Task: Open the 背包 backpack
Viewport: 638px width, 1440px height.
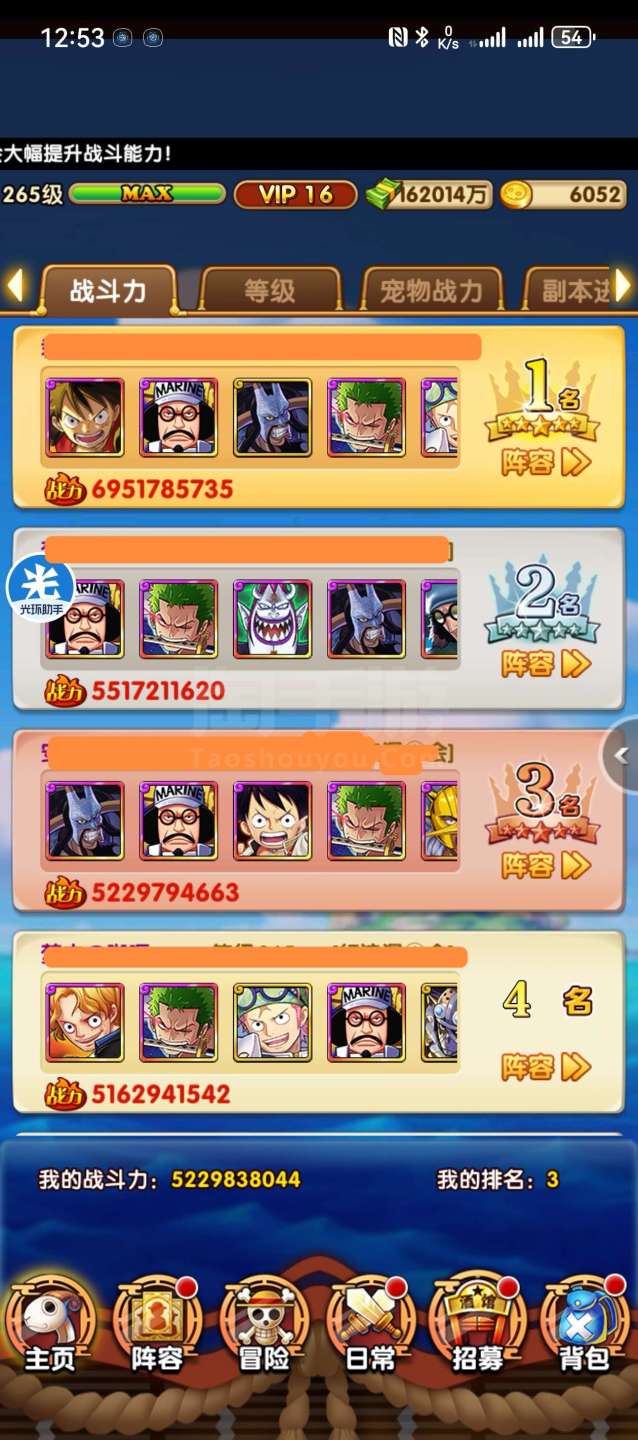Action: coord(584,1325)
